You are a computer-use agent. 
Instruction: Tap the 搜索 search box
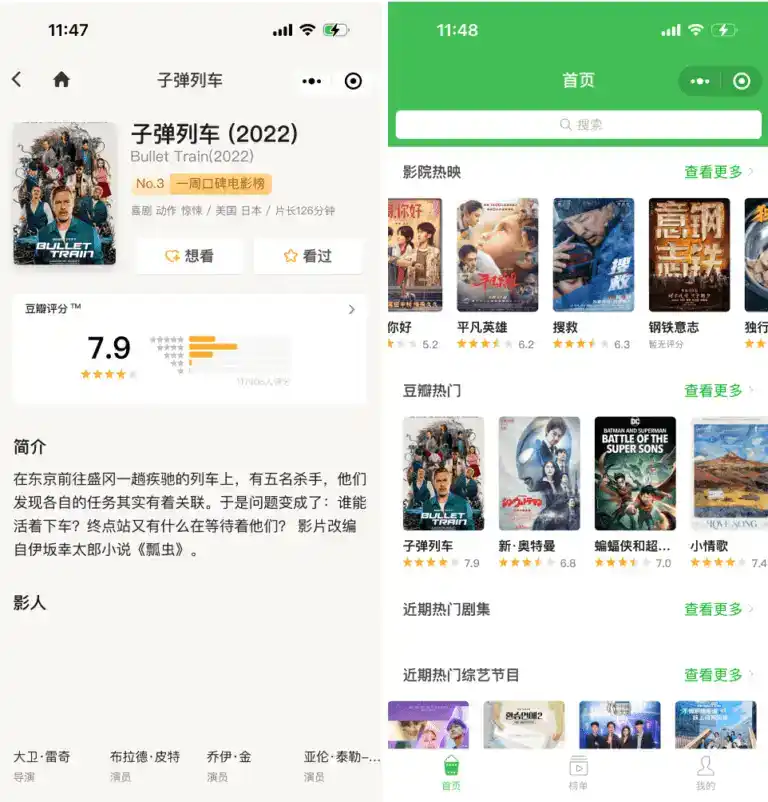[578, 124]
